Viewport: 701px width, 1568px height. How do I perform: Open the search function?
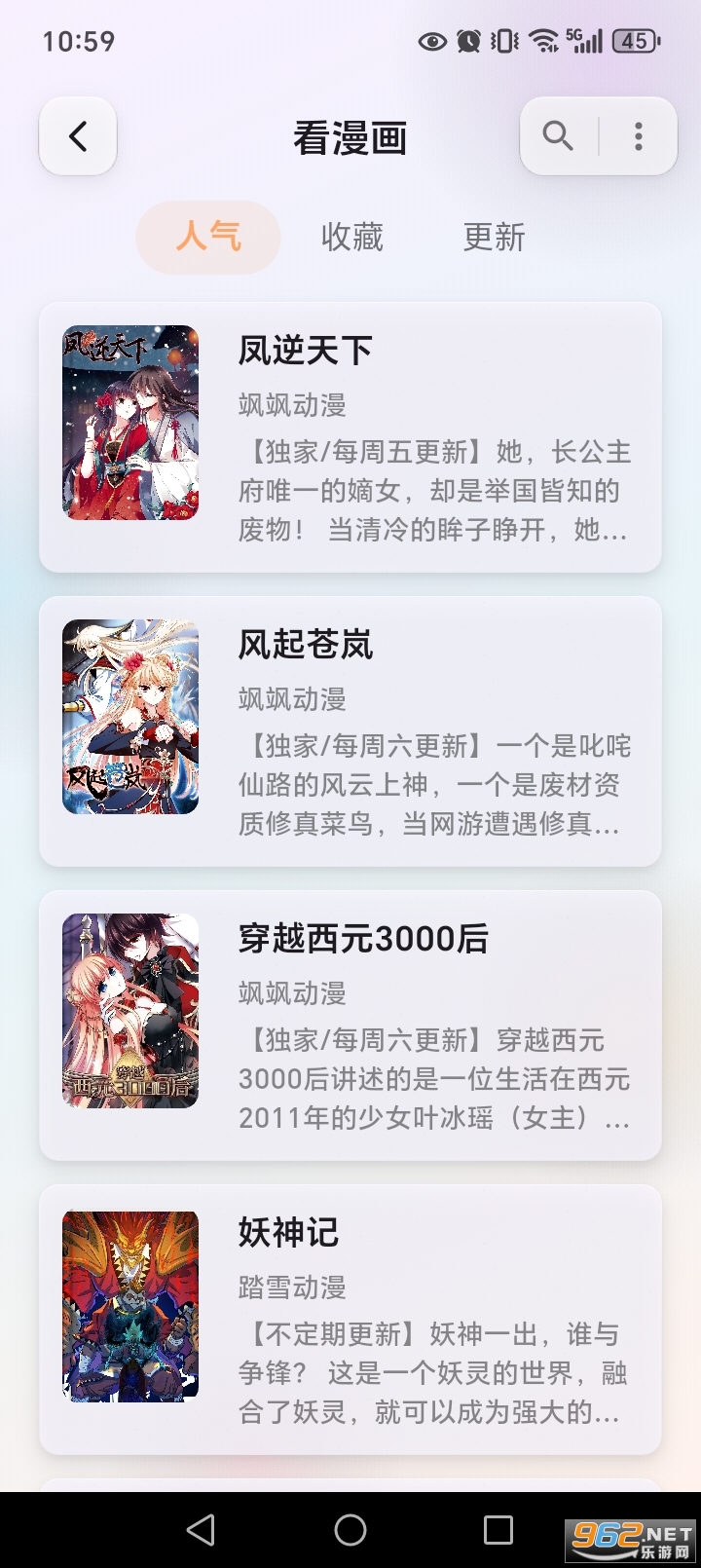(557, 136)
